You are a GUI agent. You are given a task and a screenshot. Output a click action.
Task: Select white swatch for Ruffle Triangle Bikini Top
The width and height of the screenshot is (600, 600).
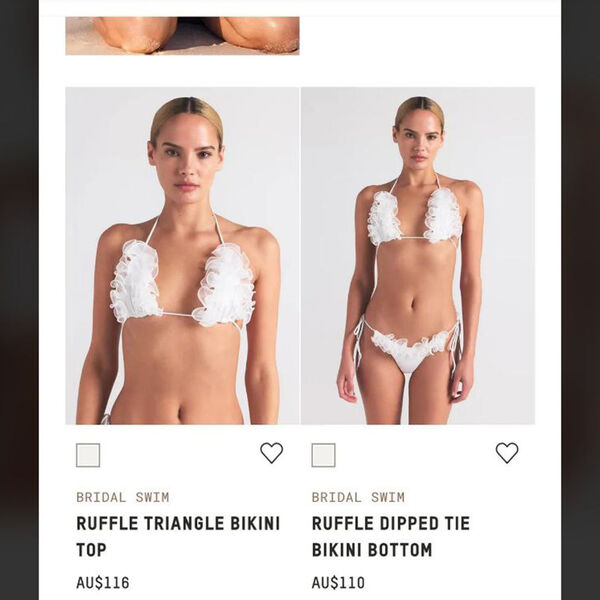pos(88,455)
